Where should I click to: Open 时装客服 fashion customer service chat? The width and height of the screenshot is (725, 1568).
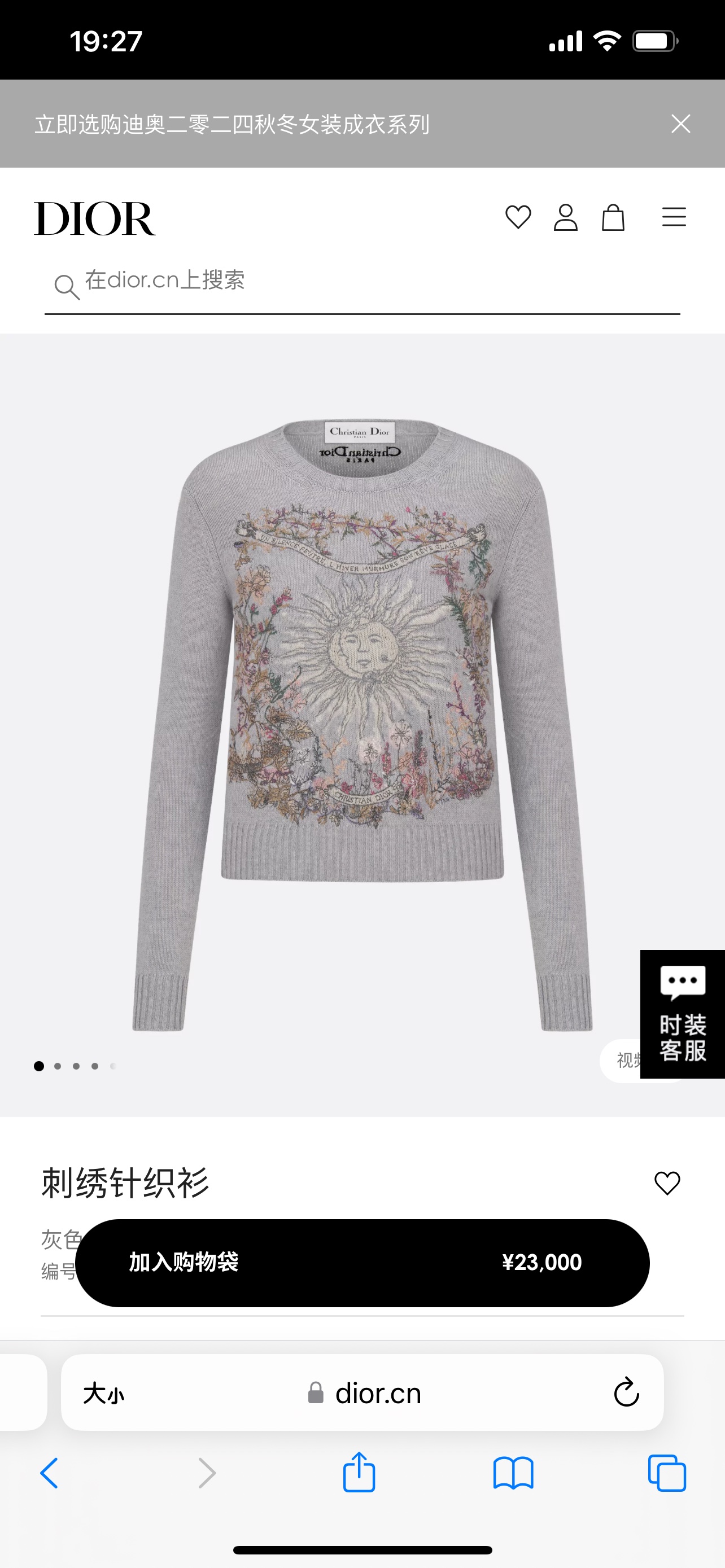683,1014
